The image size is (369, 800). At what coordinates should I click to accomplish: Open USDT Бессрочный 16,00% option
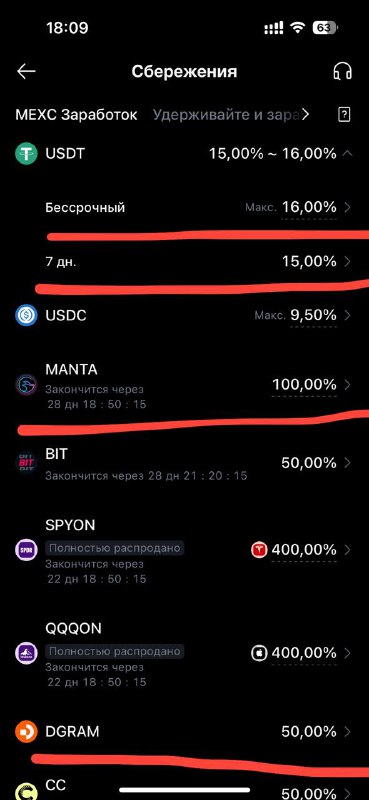click(184, 208)
